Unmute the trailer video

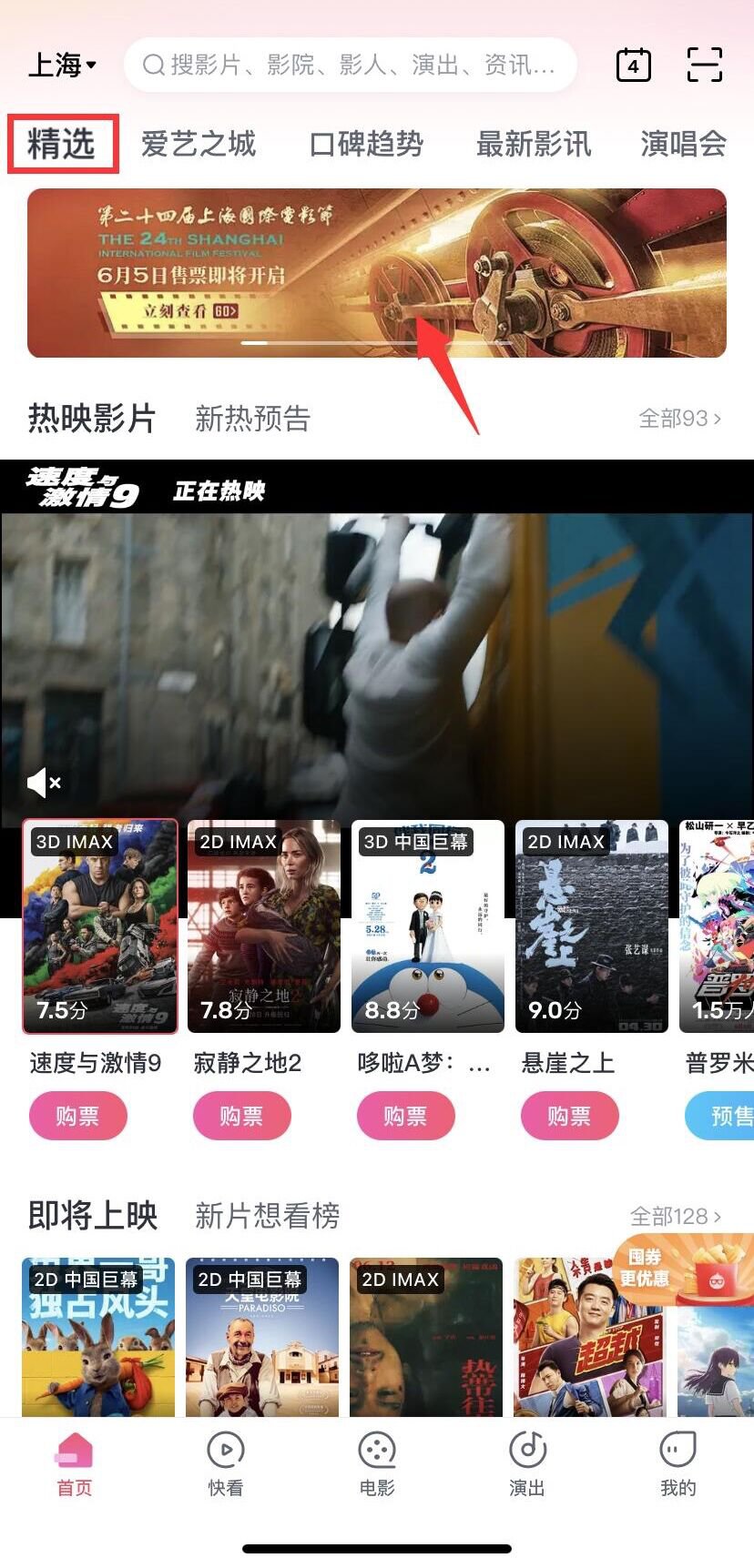pyautogui.click(x=43, y=783)
